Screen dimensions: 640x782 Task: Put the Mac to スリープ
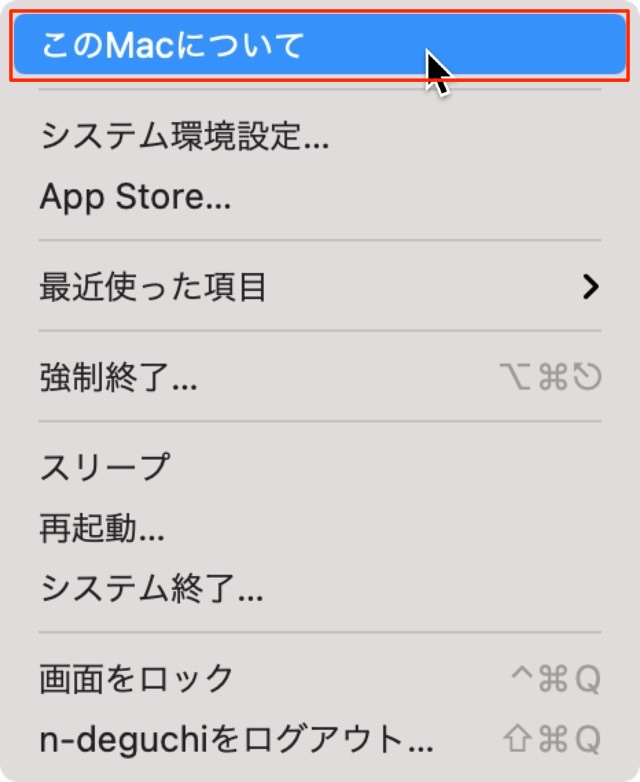(105, 466)
